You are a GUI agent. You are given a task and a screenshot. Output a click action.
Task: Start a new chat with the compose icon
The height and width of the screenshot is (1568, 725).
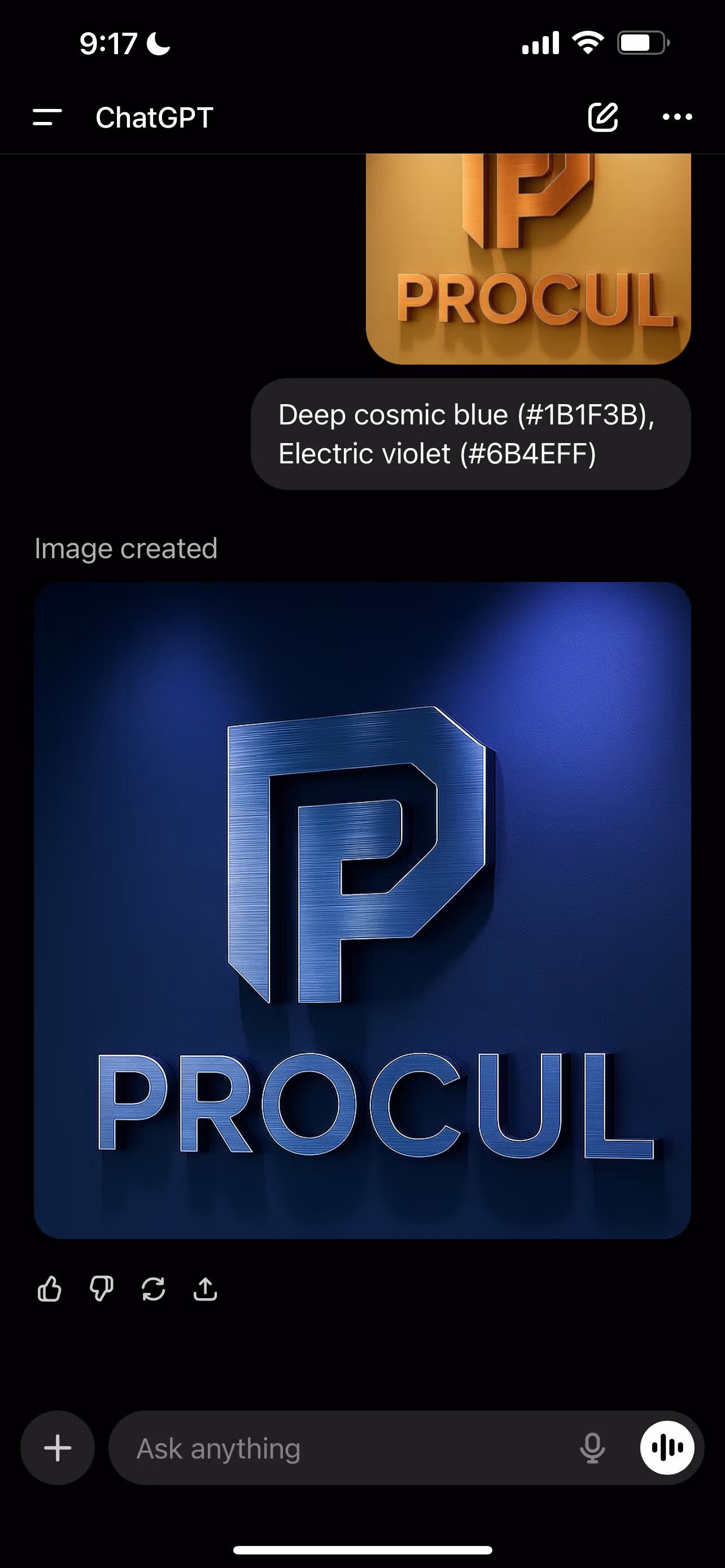(603, 117)
